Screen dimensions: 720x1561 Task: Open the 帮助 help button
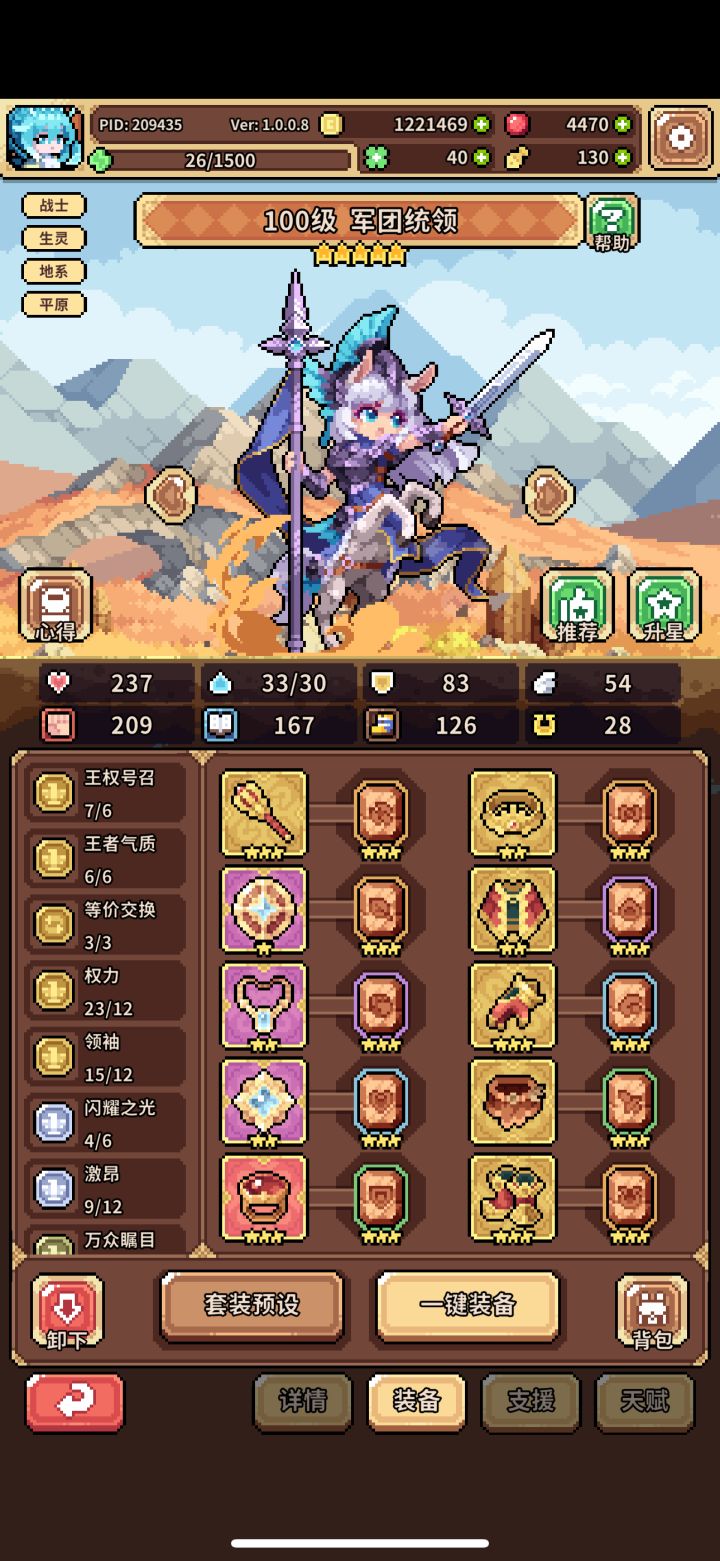[x=613, y=225]
